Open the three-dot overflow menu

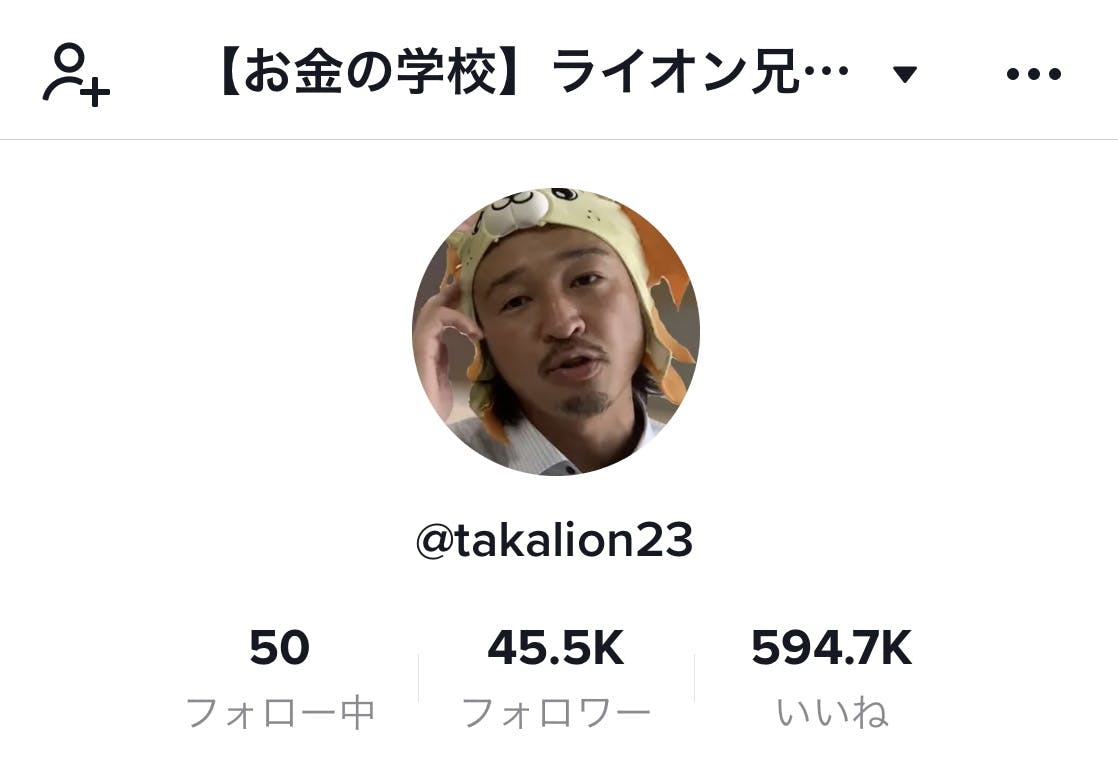(1033, 75)
